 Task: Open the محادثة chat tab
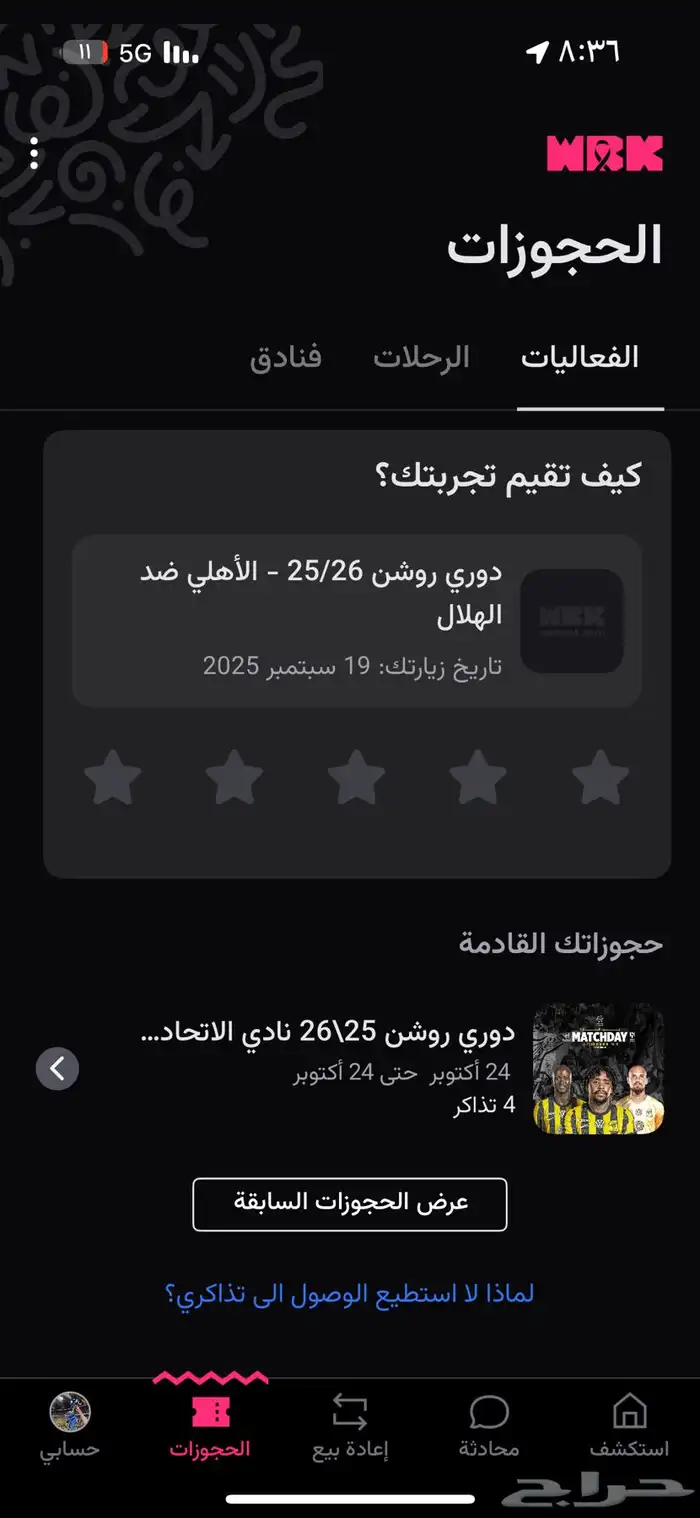(489, 1426)
